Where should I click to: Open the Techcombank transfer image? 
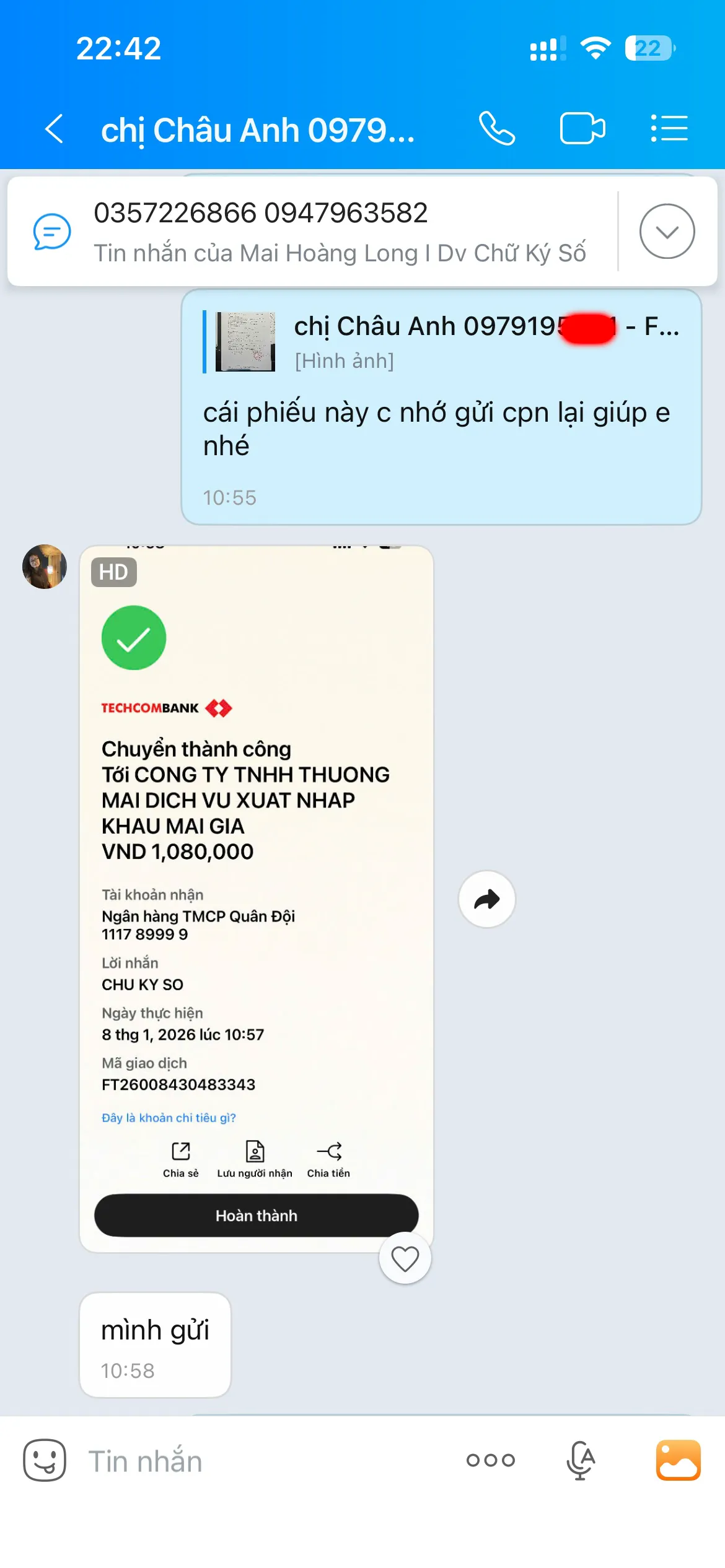(x=256, y=898)
